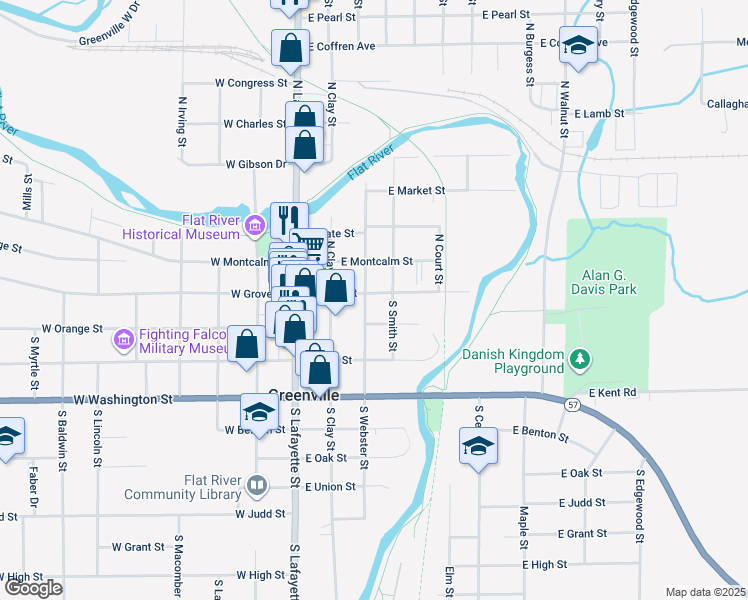Select the school marker on W Benton St
This screenshot has height=600, width=748.
coord(259,412)
